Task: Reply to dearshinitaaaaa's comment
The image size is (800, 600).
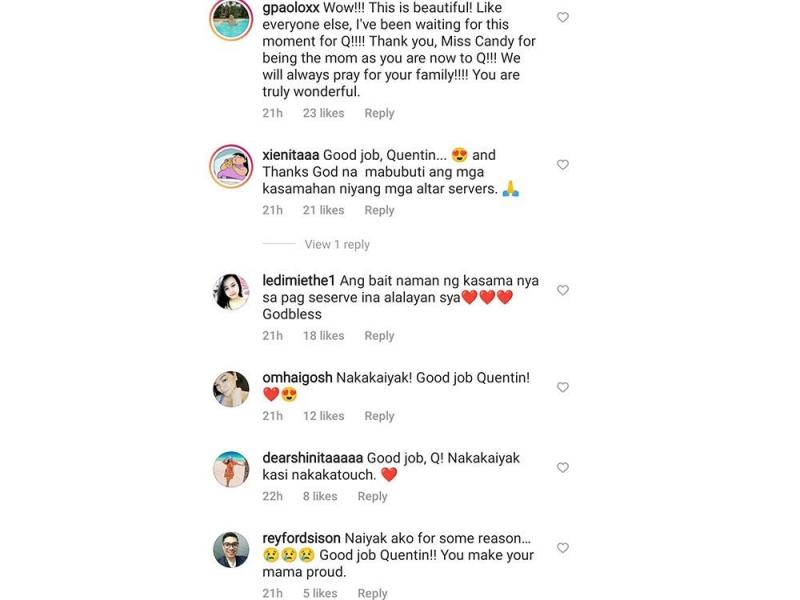Action: [372, 497]
